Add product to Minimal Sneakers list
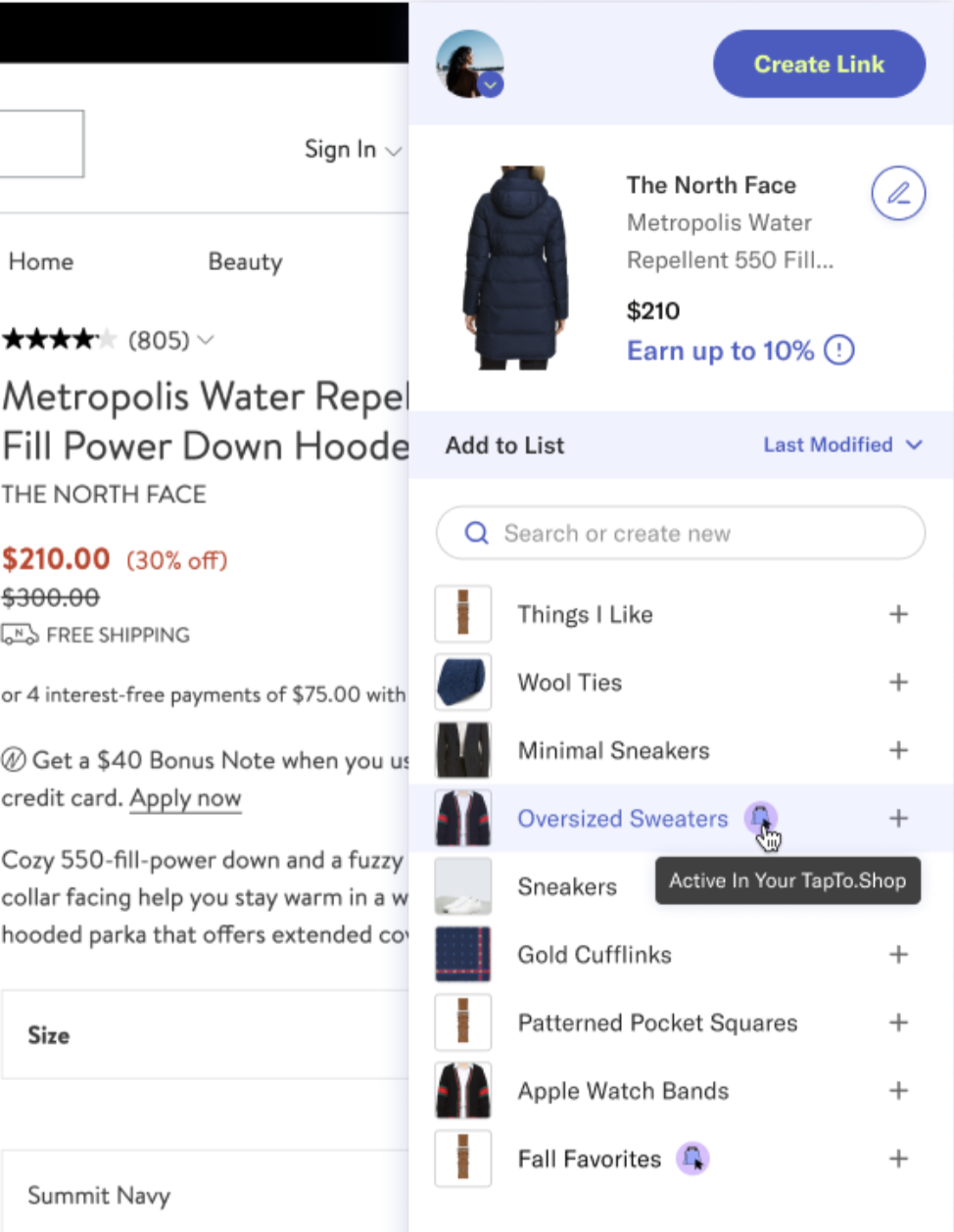 tap(898, 750)
